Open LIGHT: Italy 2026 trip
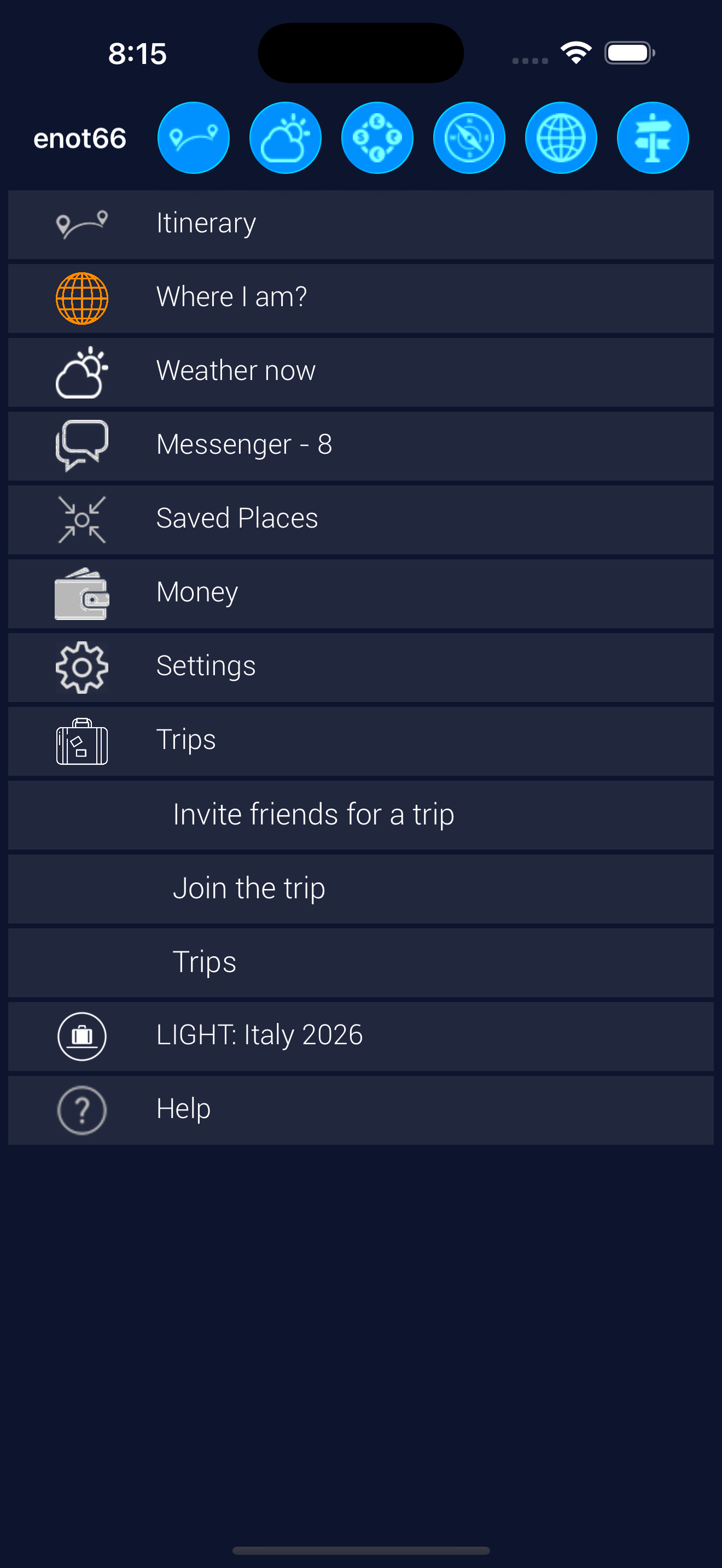 360,1035
